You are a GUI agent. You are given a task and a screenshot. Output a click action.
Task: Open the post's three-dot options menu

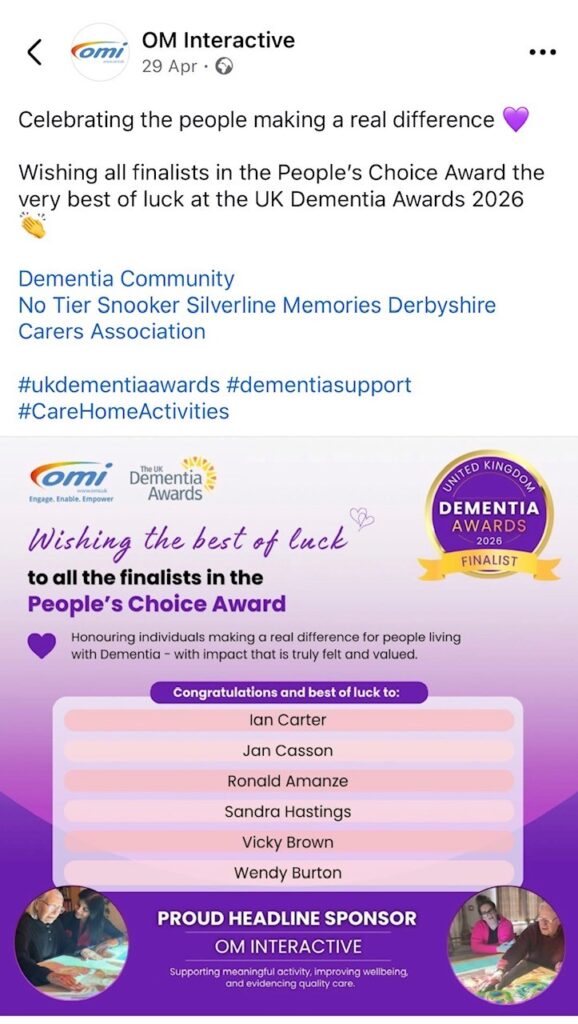(542, 52)
